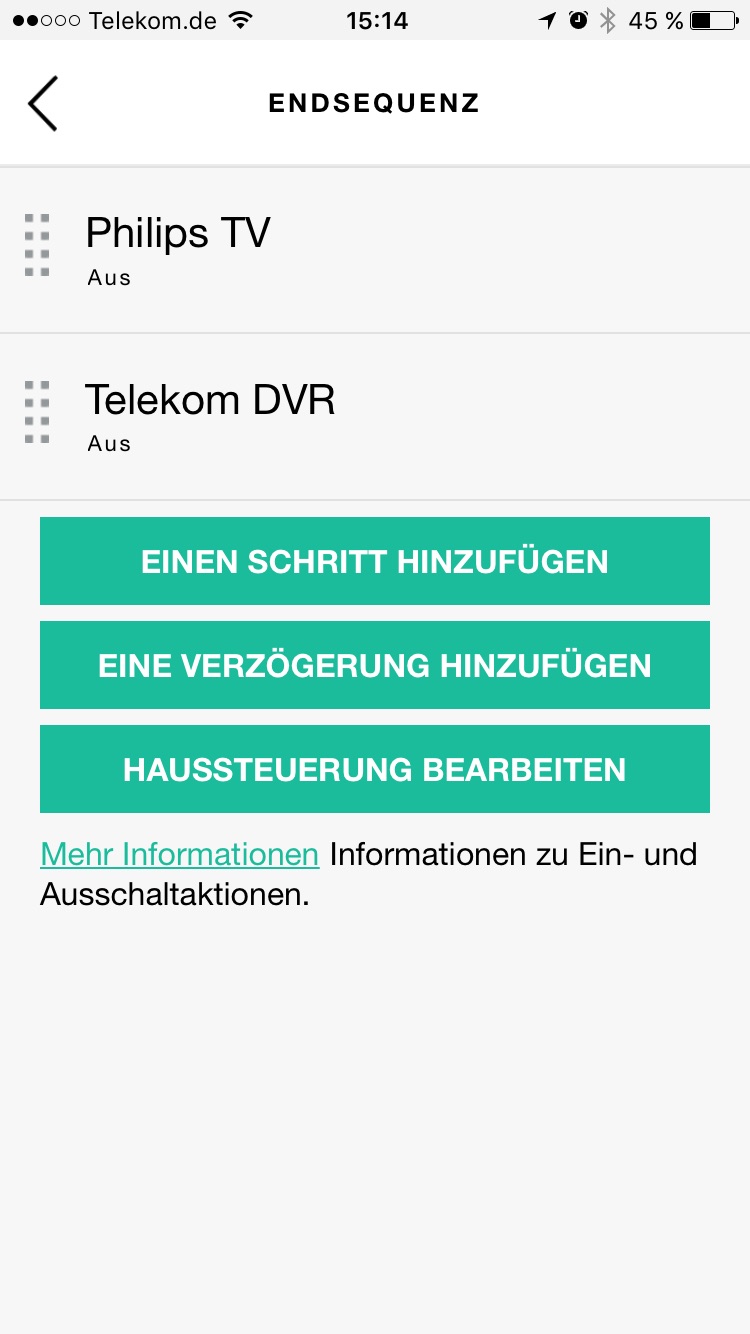Screen dimensions: 750x1334
Task: Add a delay with Eine Verzögerung hinzufügen
Action: click(x=374, y=665)
